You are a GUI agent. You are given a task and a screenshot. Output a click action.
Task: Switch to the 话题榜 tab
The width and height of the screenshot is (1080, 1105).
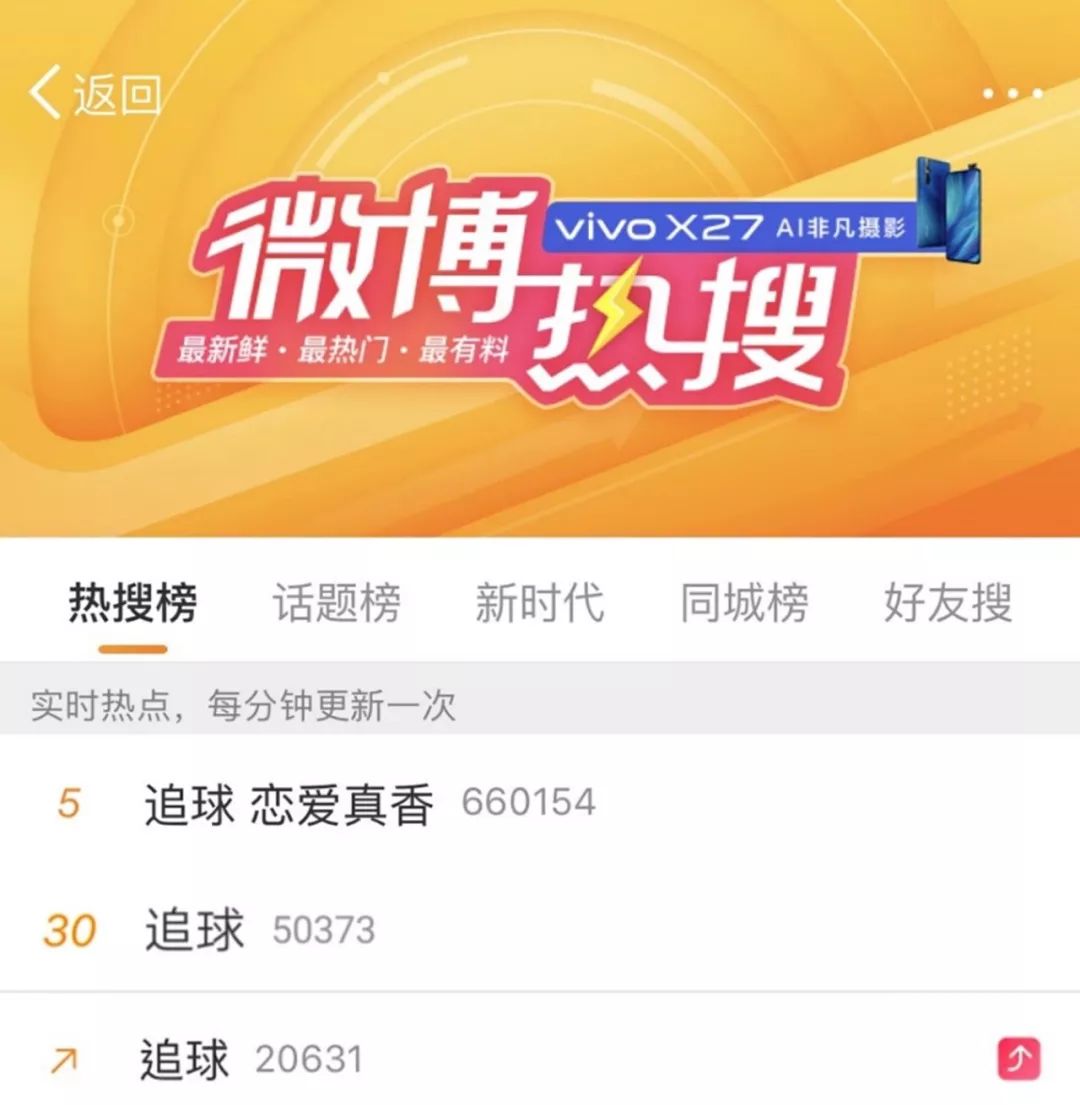[337, 604]
